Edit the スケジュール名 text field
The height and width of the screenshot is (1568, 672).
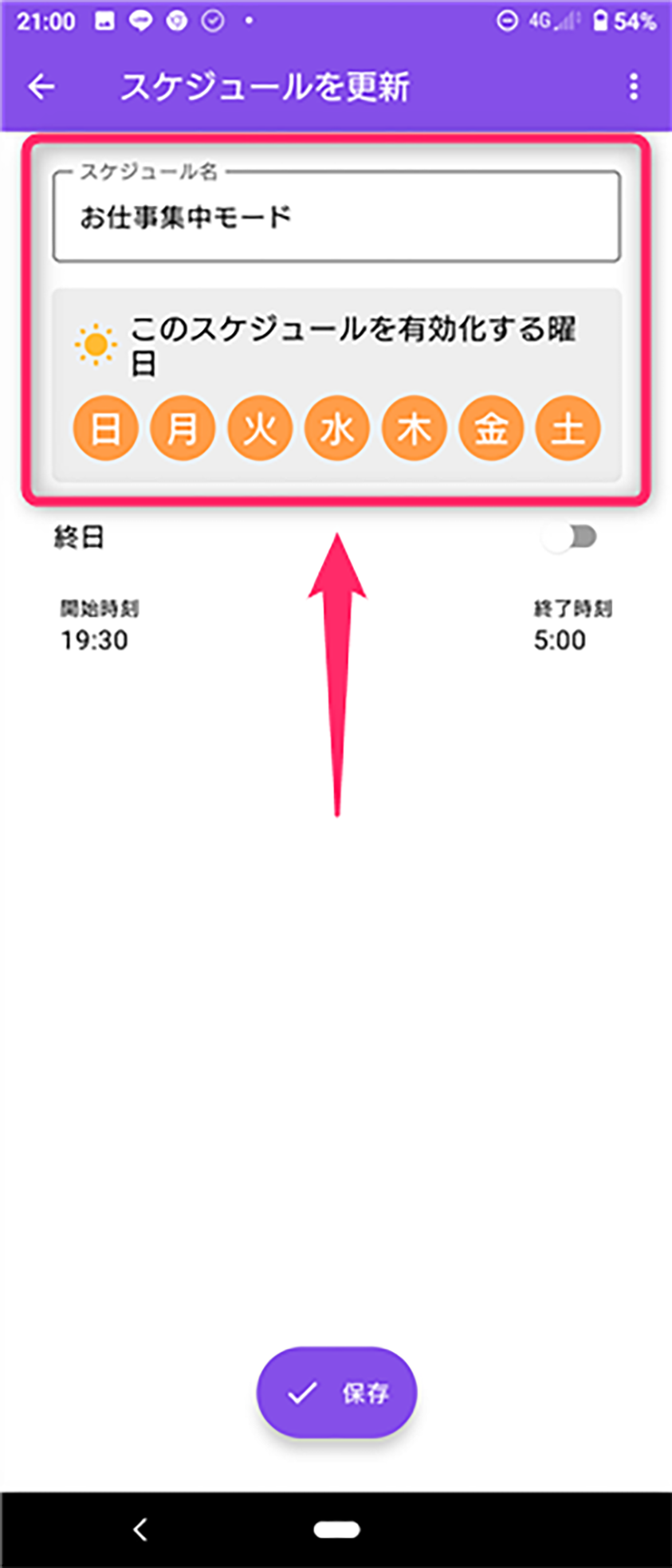(336, 218)
